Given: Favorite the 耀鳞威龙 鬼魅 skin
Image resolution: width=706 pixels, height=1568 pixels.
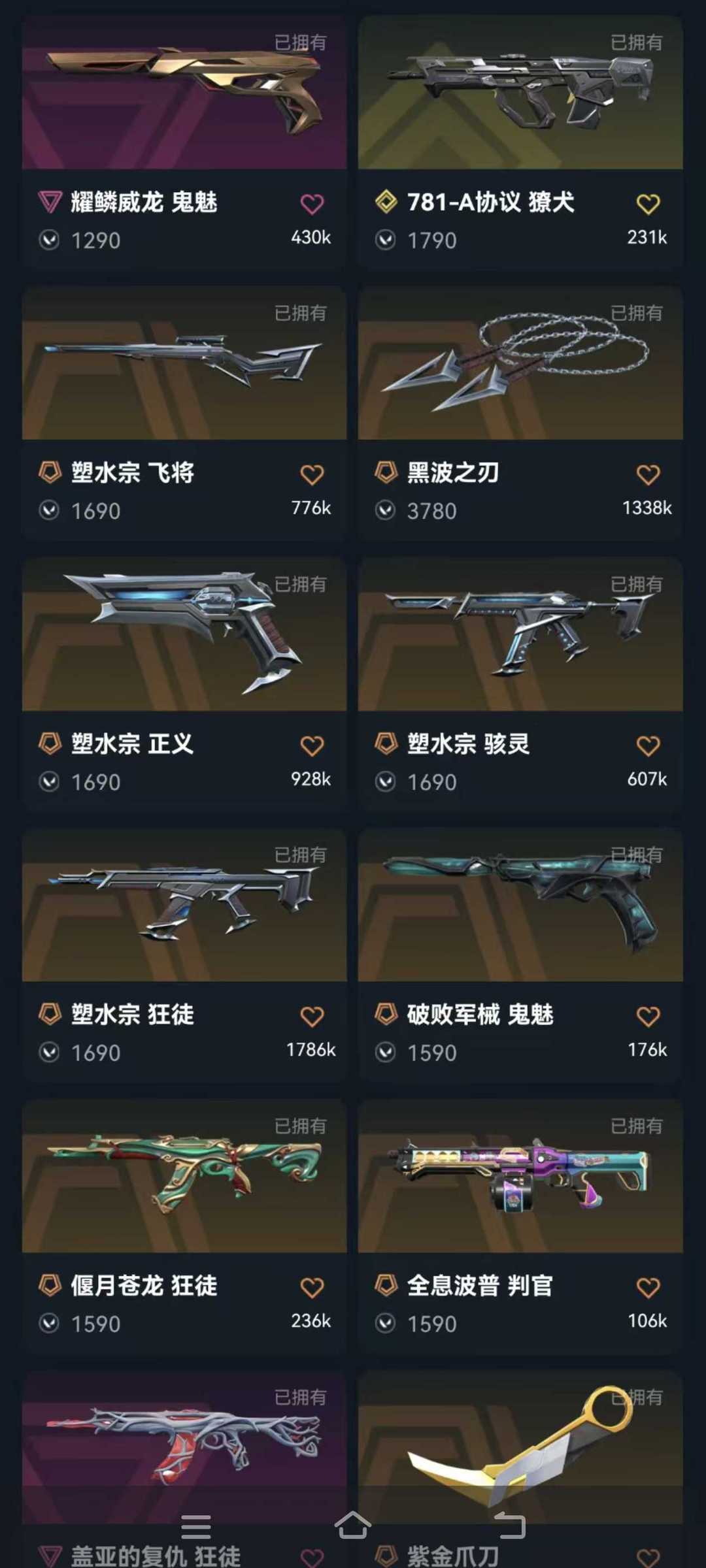Looking at the screenshot, I should coord(312,204).
